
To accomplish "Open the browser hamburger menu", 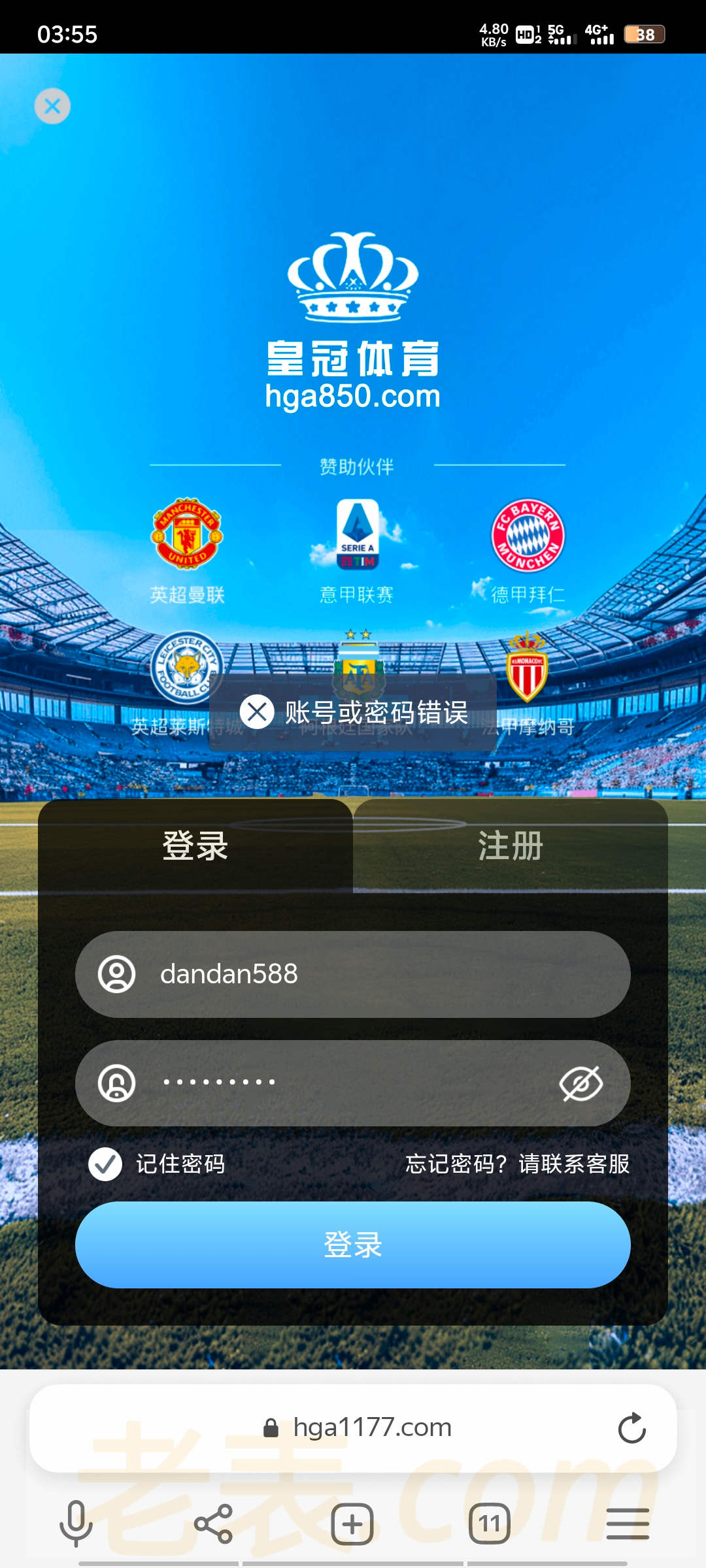I will click(x=627, y=1524).
